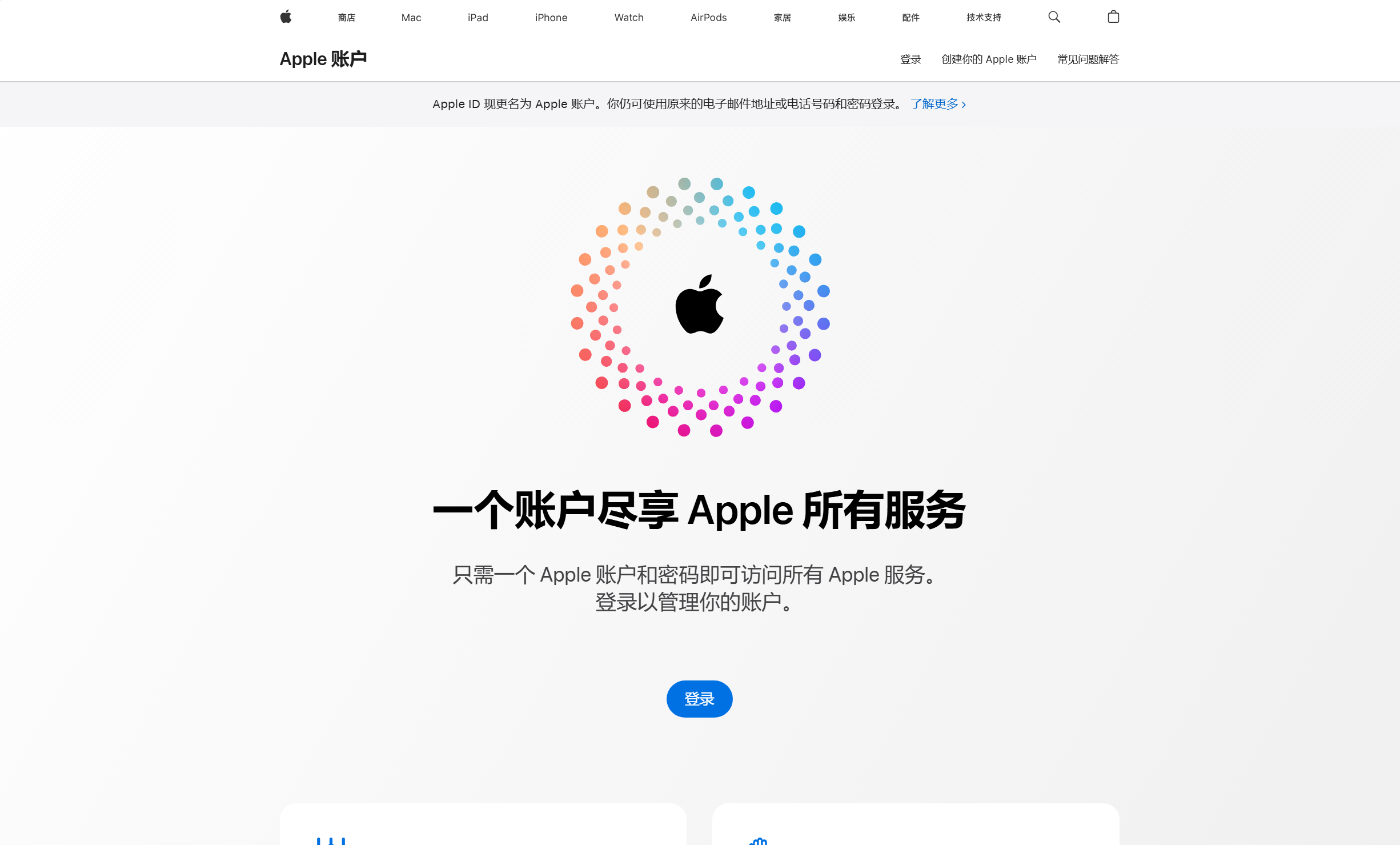This screenshot has height=845, width=1400.
Task: Open the 商店 menu item
Action: pos(347,18)
